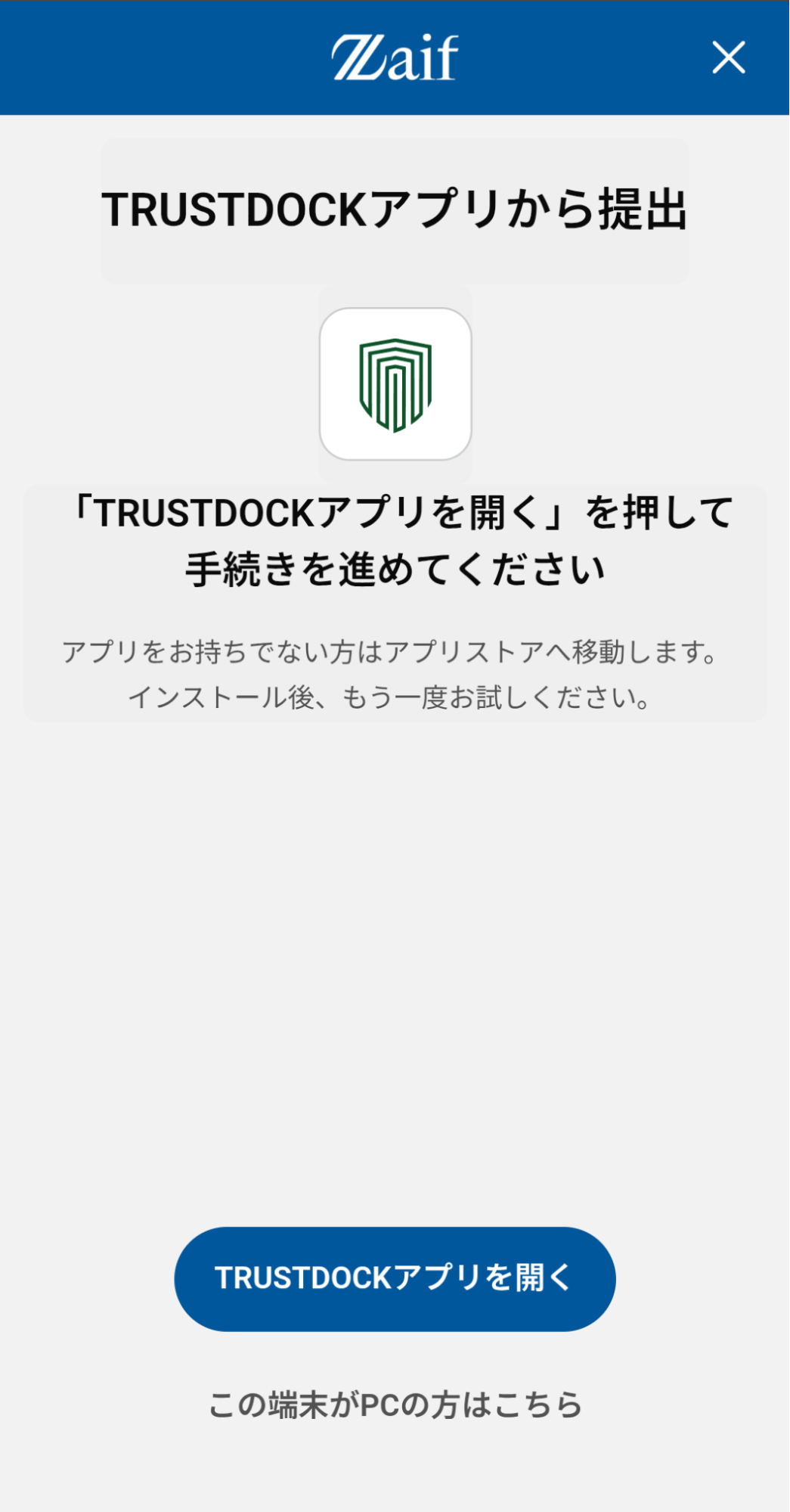Close the TRUSTDOCK submission screen
Viewport: 790px width, 1512px height.
point(729,57)
